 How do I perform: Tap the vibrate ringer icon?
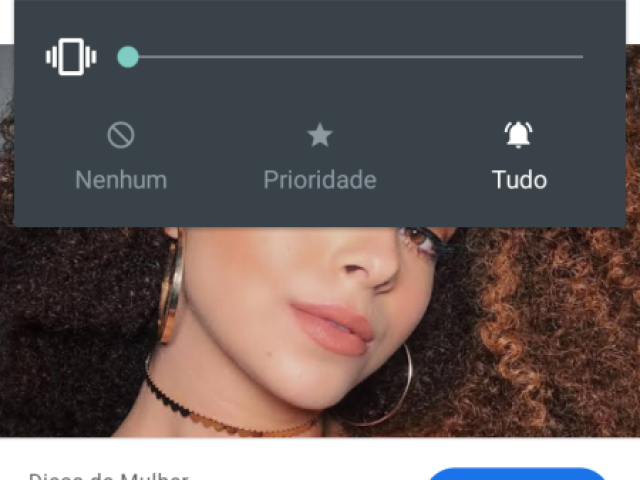(70, 57)
